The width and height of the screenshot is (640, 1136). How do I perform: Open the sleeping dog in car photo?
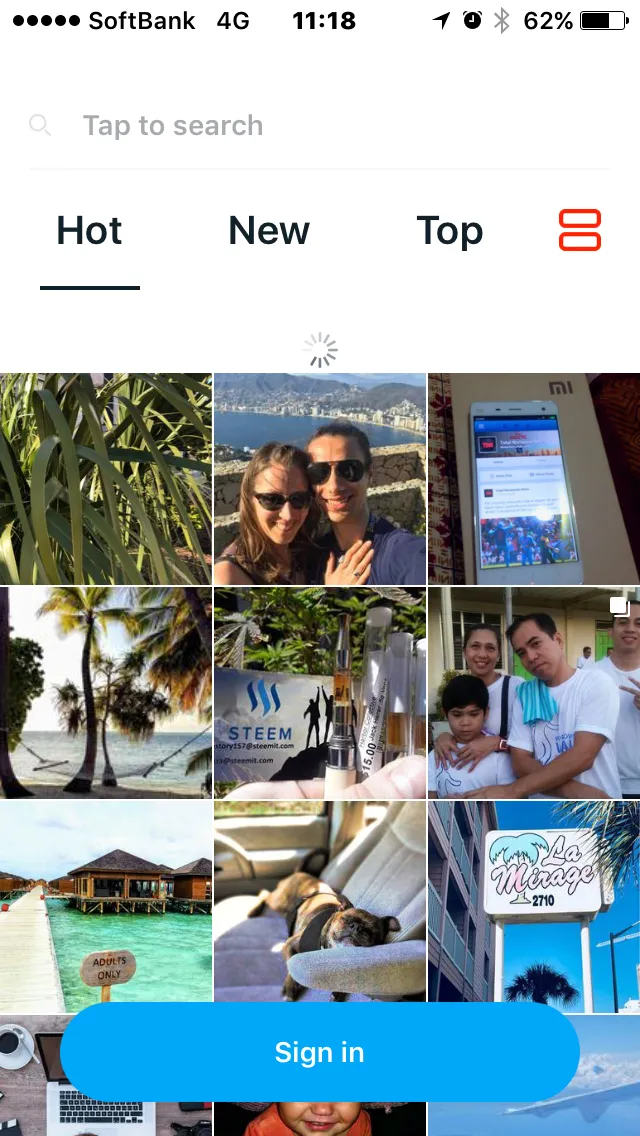pos(320,900)
